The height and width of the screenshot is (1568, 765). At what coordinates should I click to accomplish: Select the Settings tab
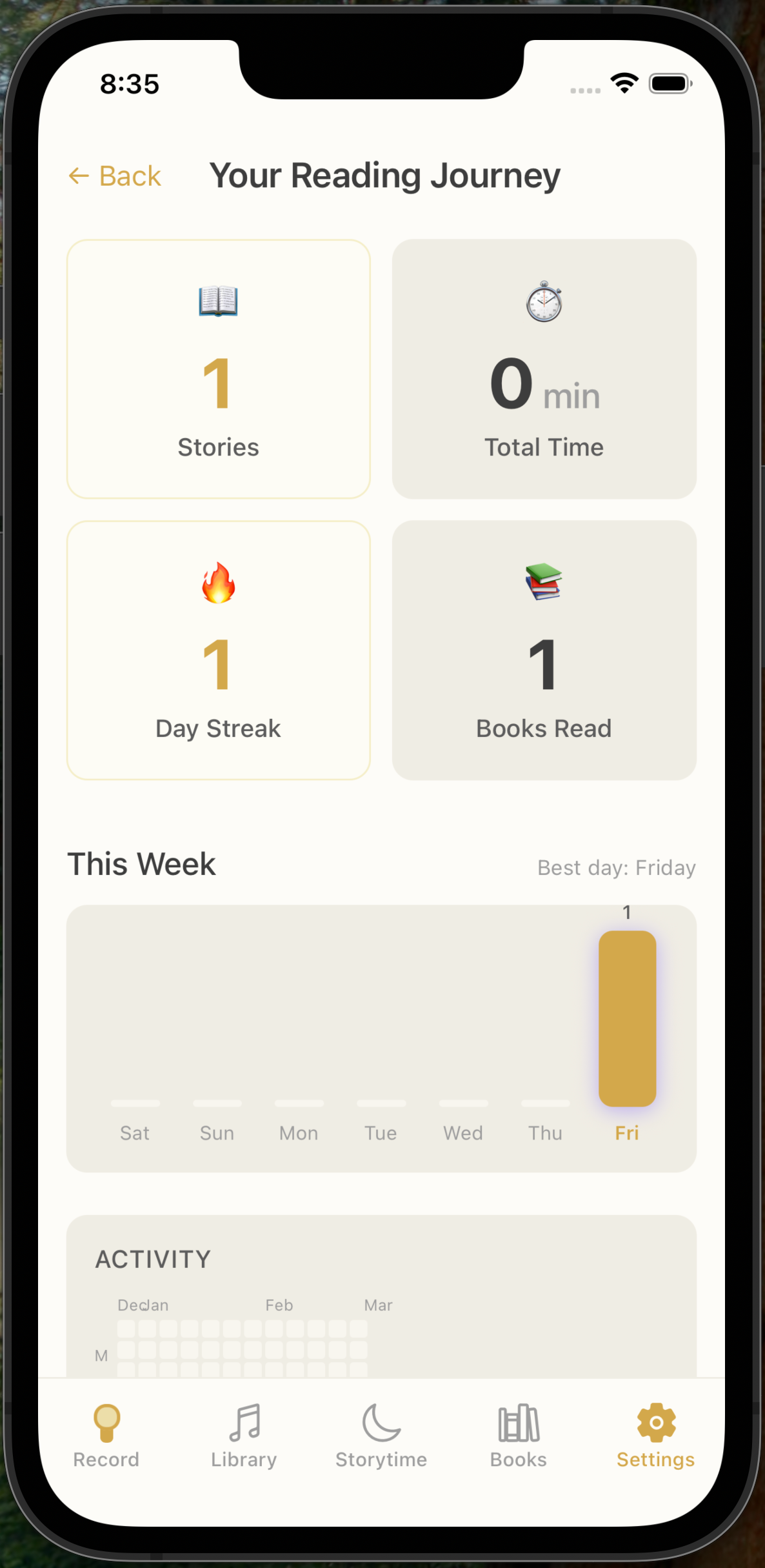(x=655, y=1436)
